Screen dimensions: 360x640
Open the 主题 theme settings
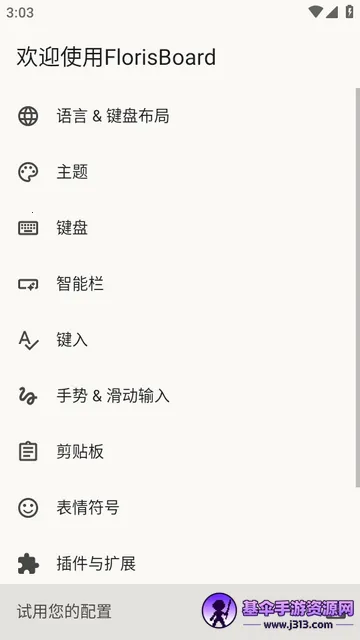click(x=178, y=172)
